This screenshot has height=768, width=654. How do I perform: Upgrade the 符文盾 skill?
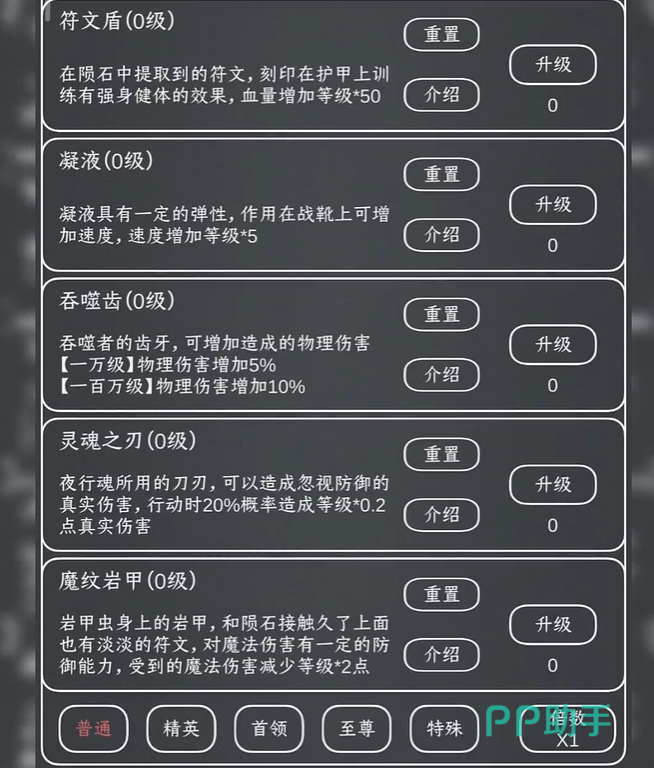(553, 65)
